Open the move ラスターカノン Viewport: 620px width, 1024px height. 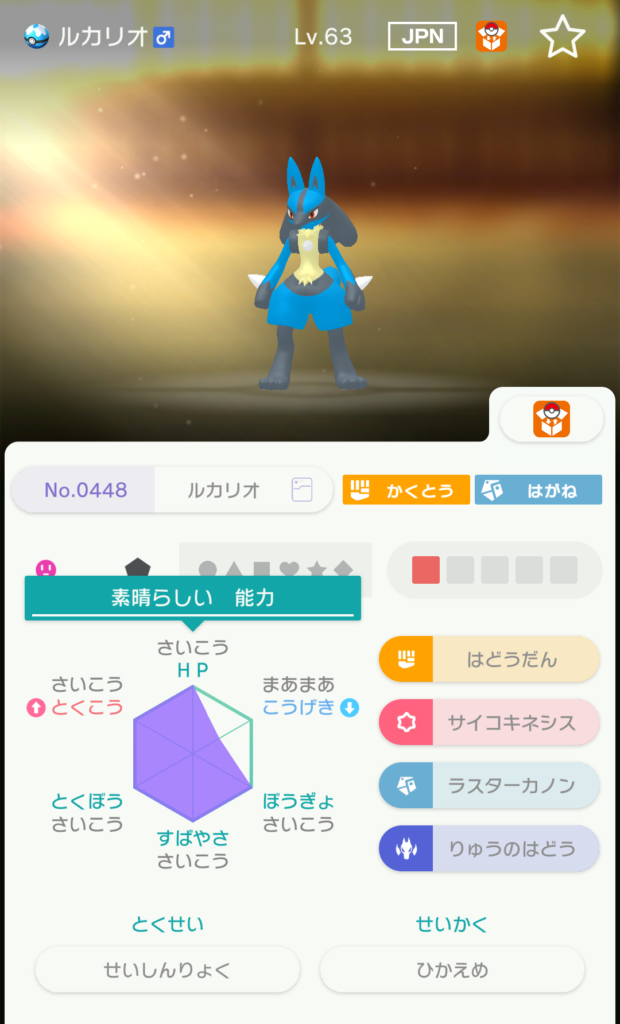[489, 786]
